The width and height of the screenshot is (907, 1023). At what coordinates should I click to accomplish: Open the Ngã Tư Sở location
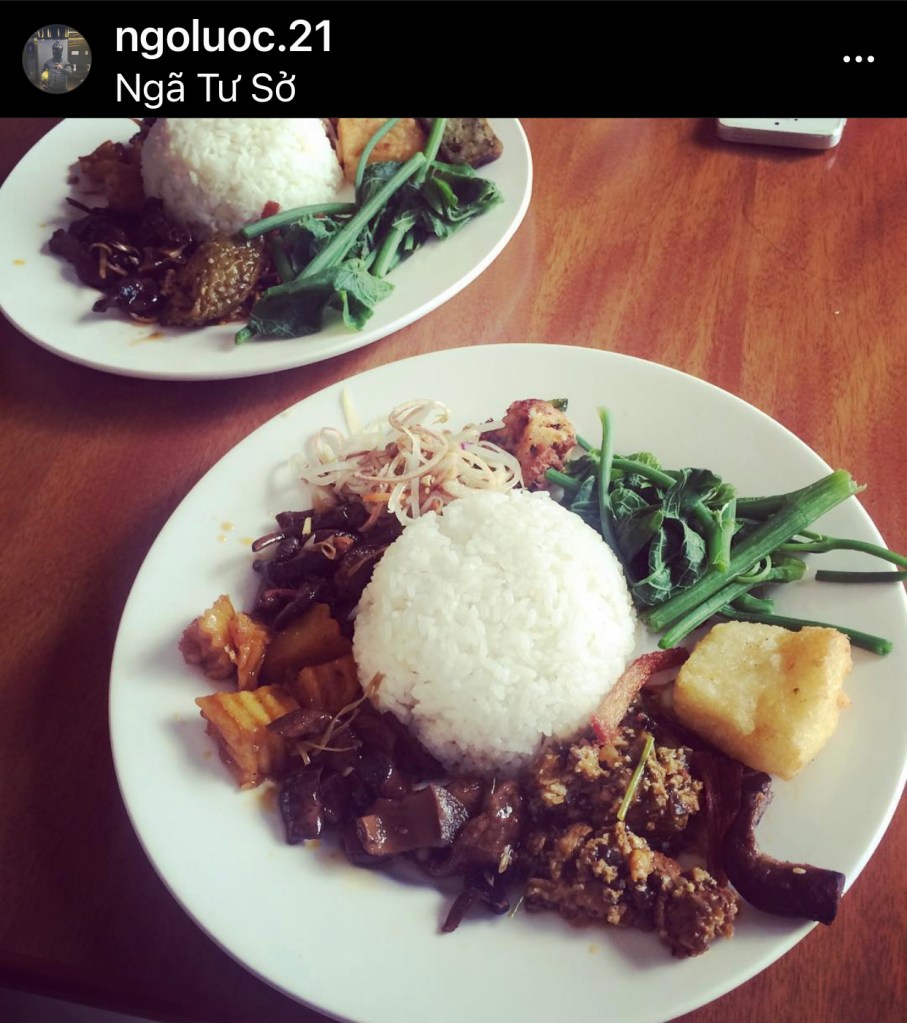click(206, 89)
